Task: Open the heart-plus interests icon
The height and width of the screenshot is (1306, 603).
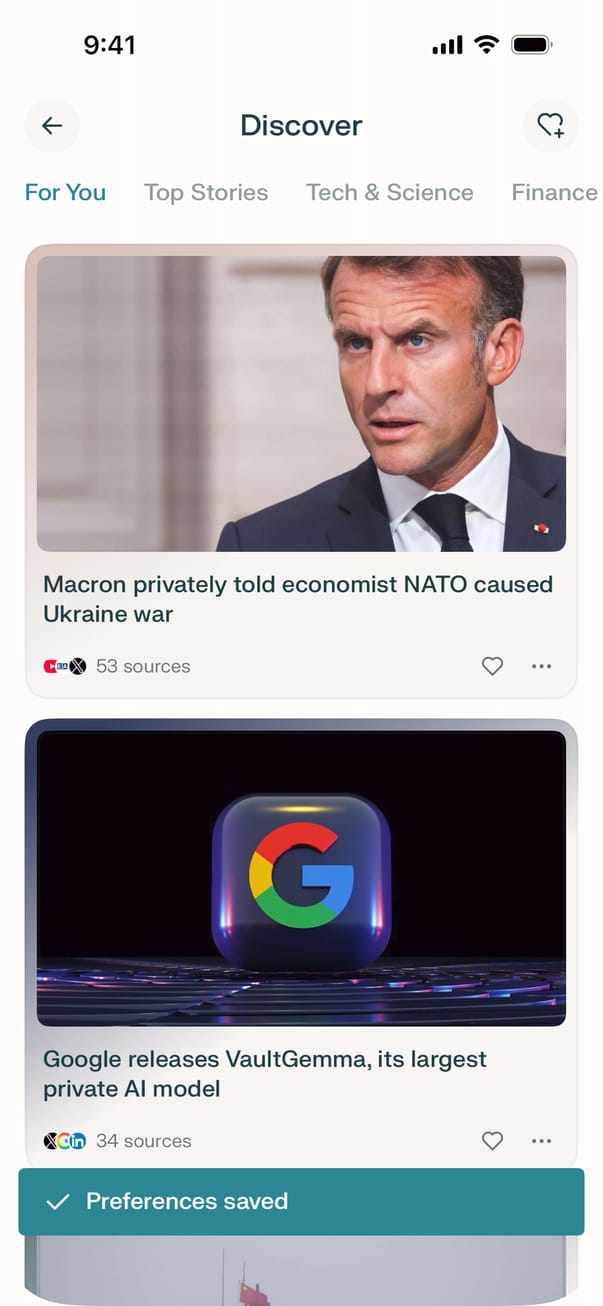Action: (x=550, y=126)
